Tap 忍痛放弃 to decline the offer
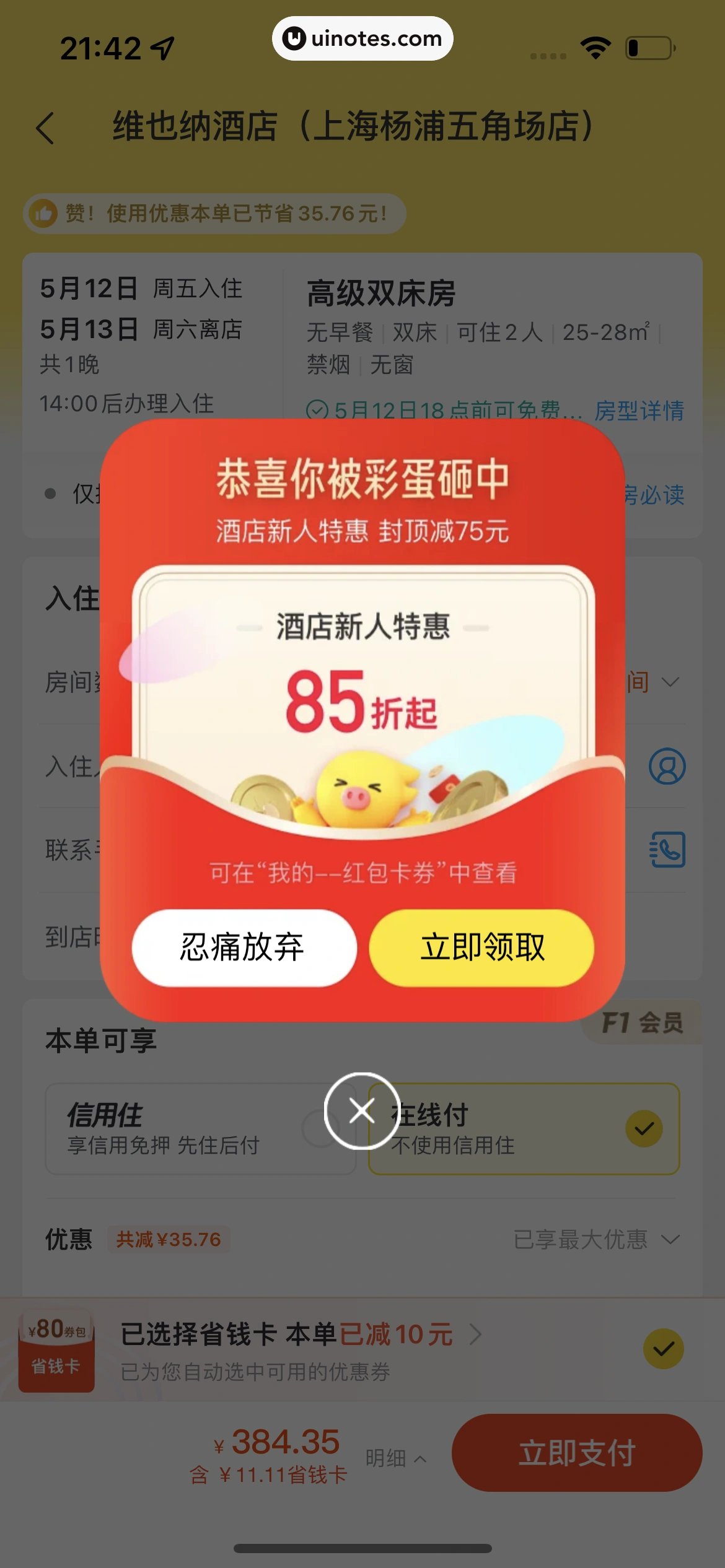Image resolution: width=725 pixels, height=1568 pixels. [x=244, y=947]
